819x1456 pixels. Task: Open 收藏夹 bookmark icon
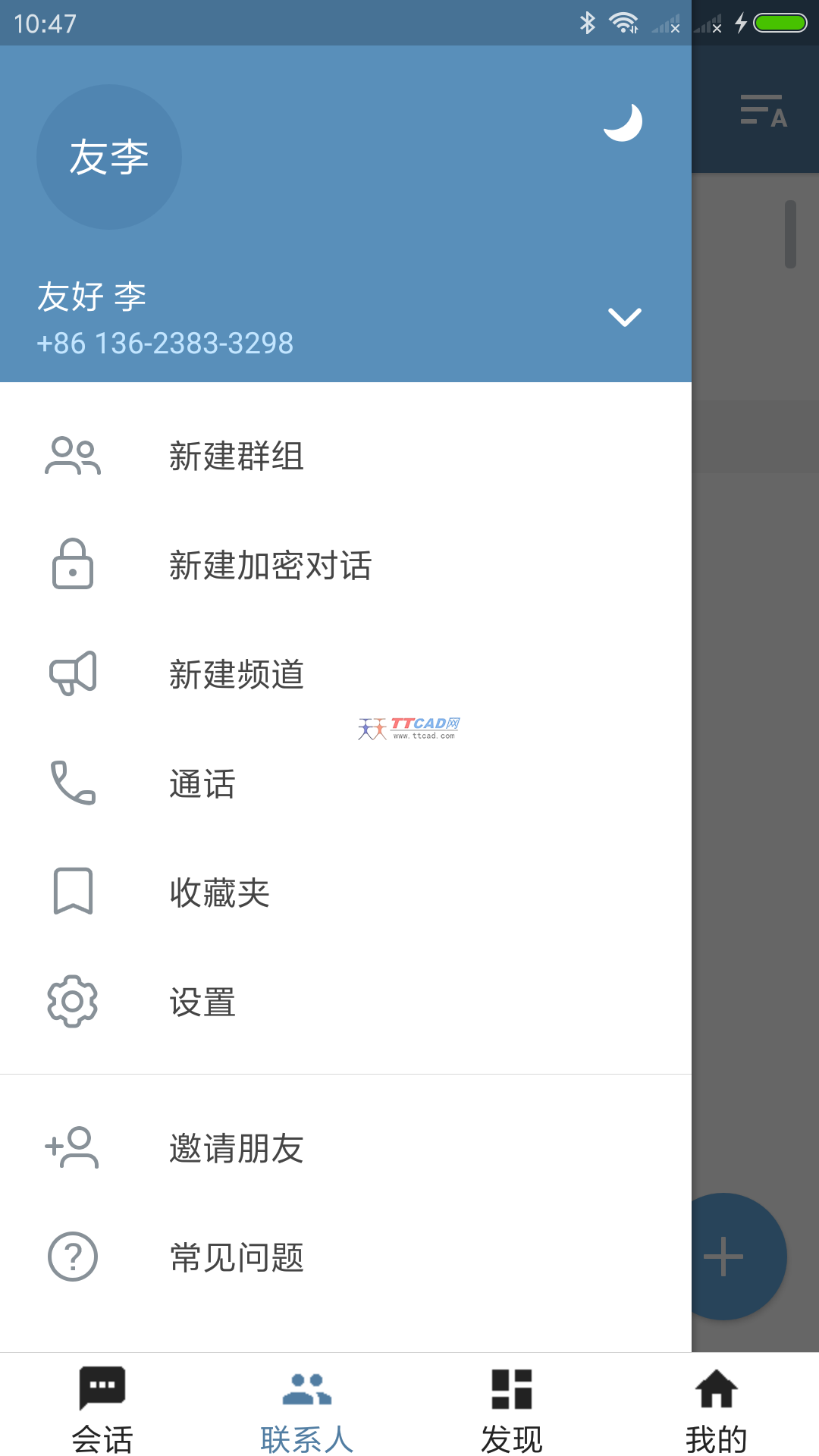(73, 893)
